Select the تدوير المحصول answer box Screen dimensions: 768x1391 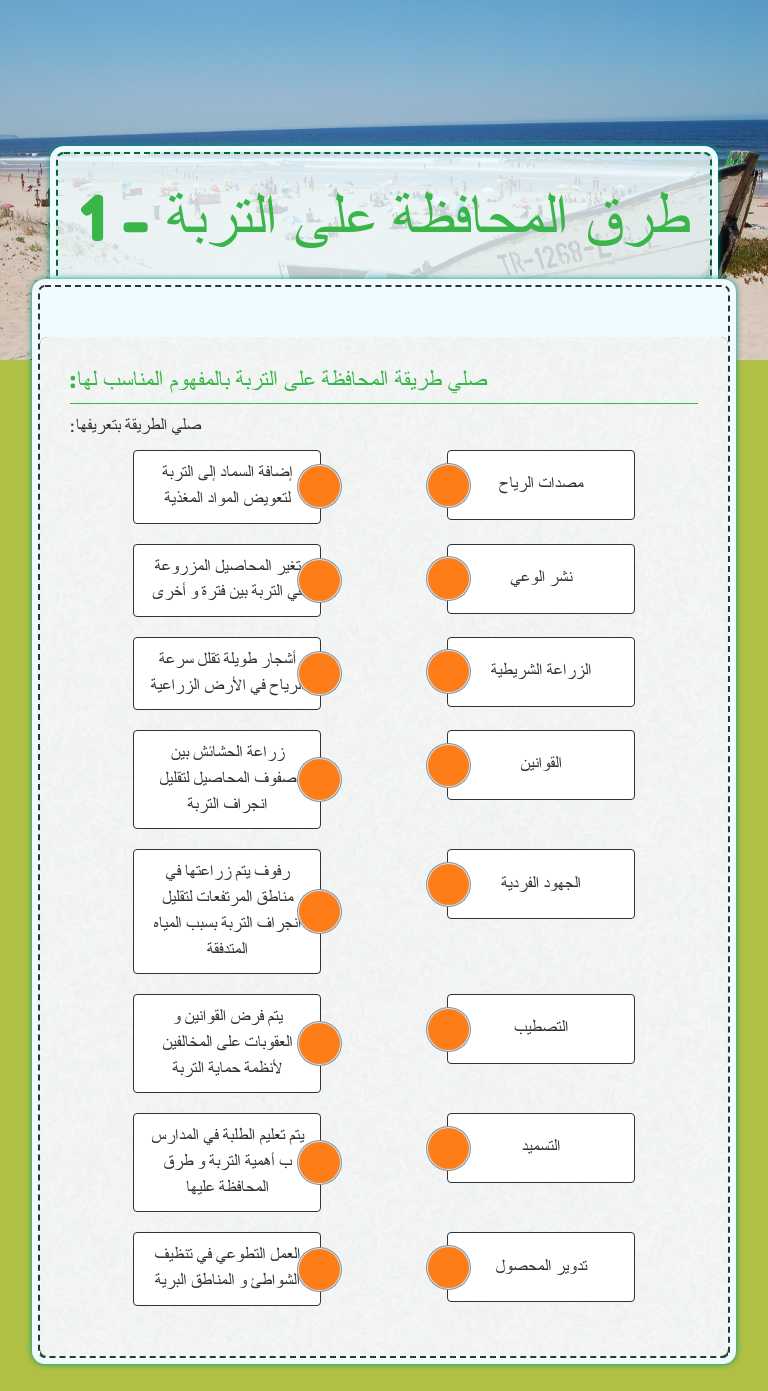540,1266
